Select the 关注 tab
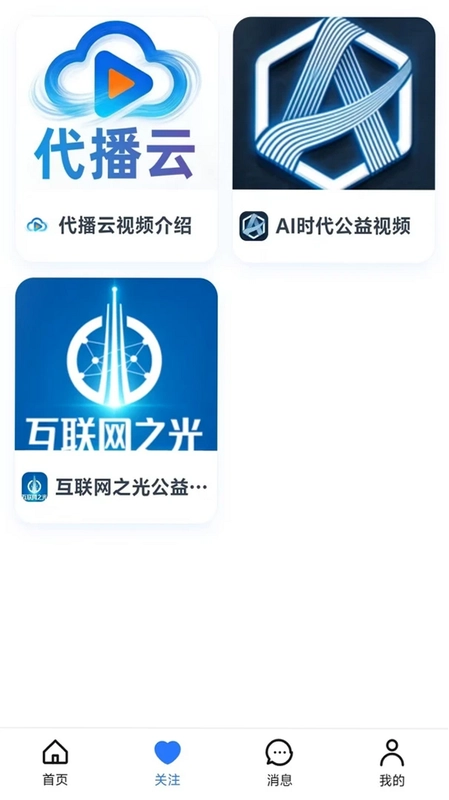The height and width of the screenshot is (800, 449). (x=167, y=763)
